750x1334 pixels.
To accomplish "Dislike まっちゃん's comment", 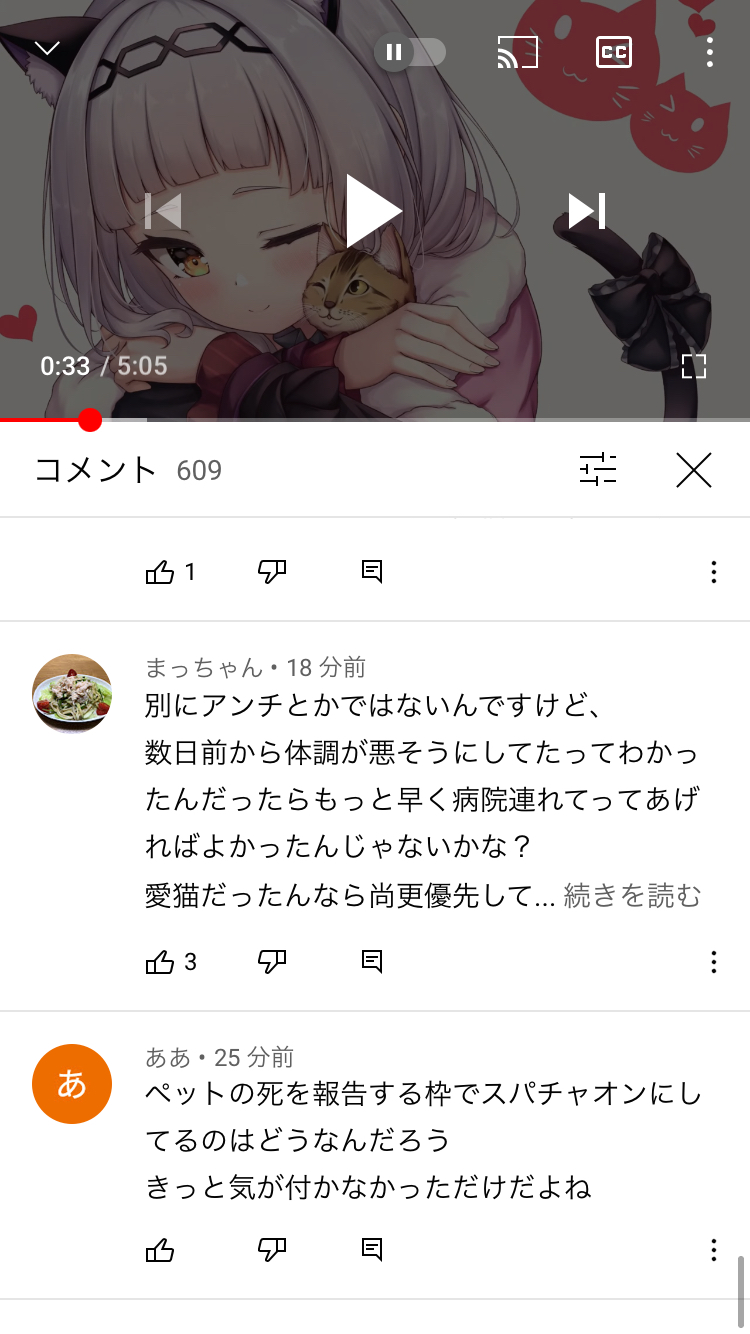I will tap(272, 962).
